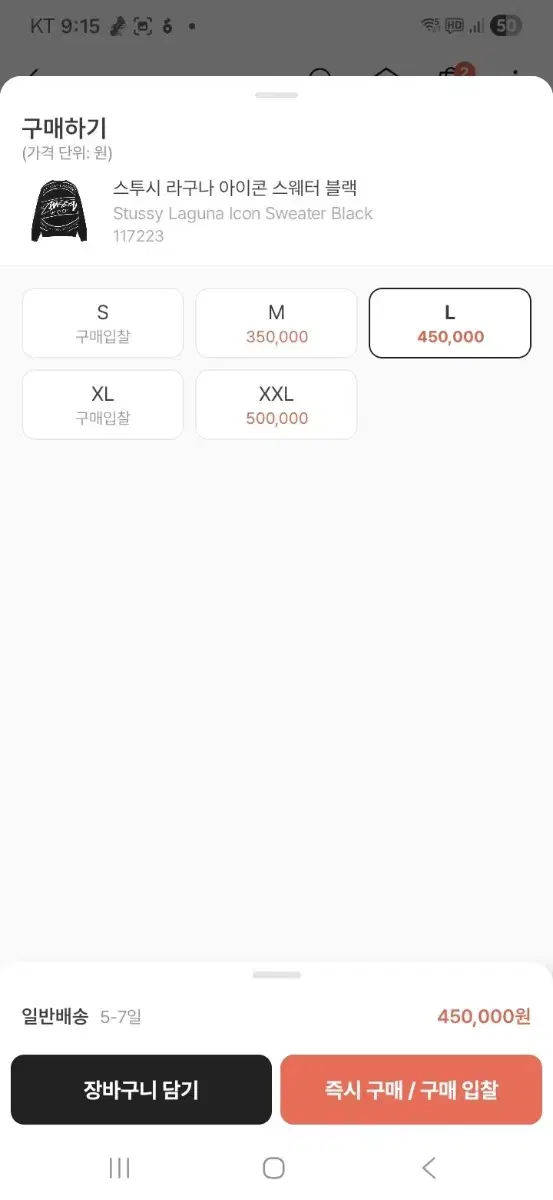Screen dimensions: 553x1200
Task: Open recent apps from navigation bar
Action: tap(119, 1167)
